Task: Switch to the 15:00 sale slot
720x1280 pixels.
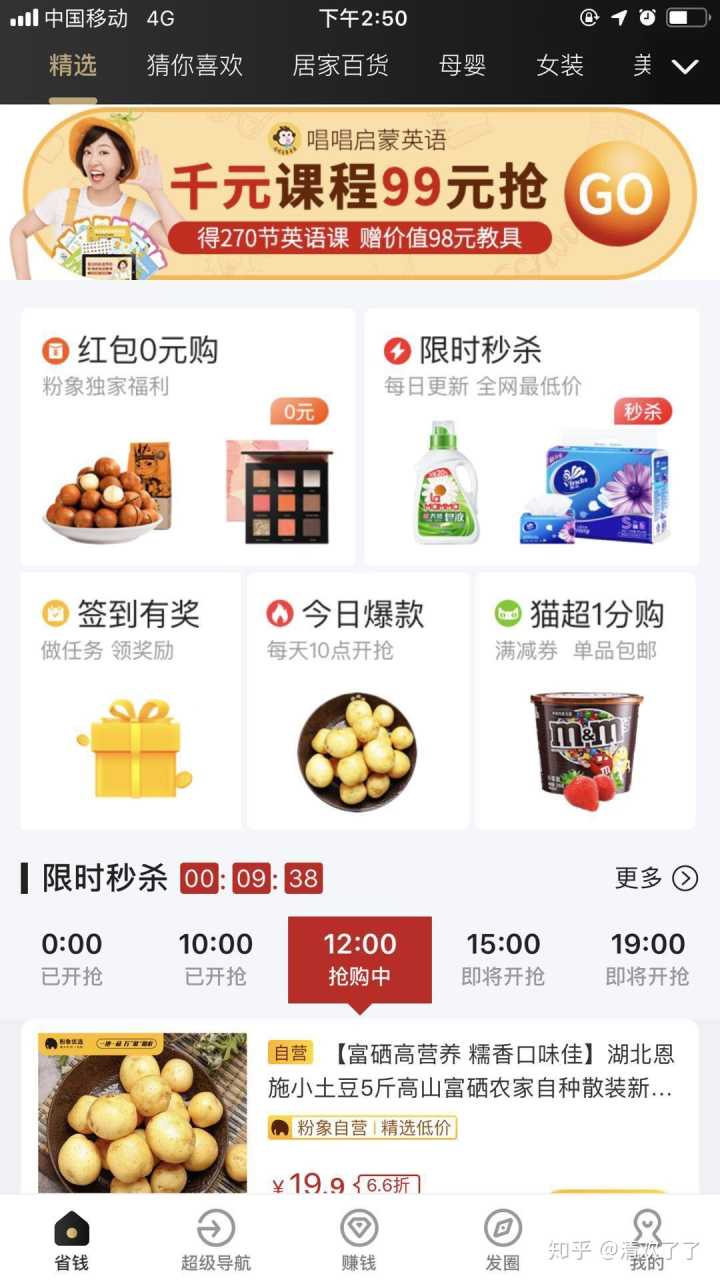Action: (x=503, y=958)
